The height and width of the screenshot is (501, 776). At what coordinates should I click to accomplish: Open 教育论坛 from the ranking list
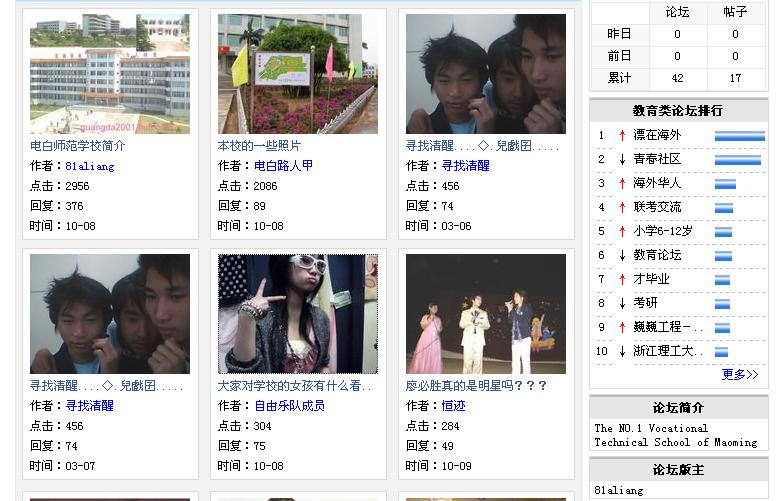pos(657,255)
